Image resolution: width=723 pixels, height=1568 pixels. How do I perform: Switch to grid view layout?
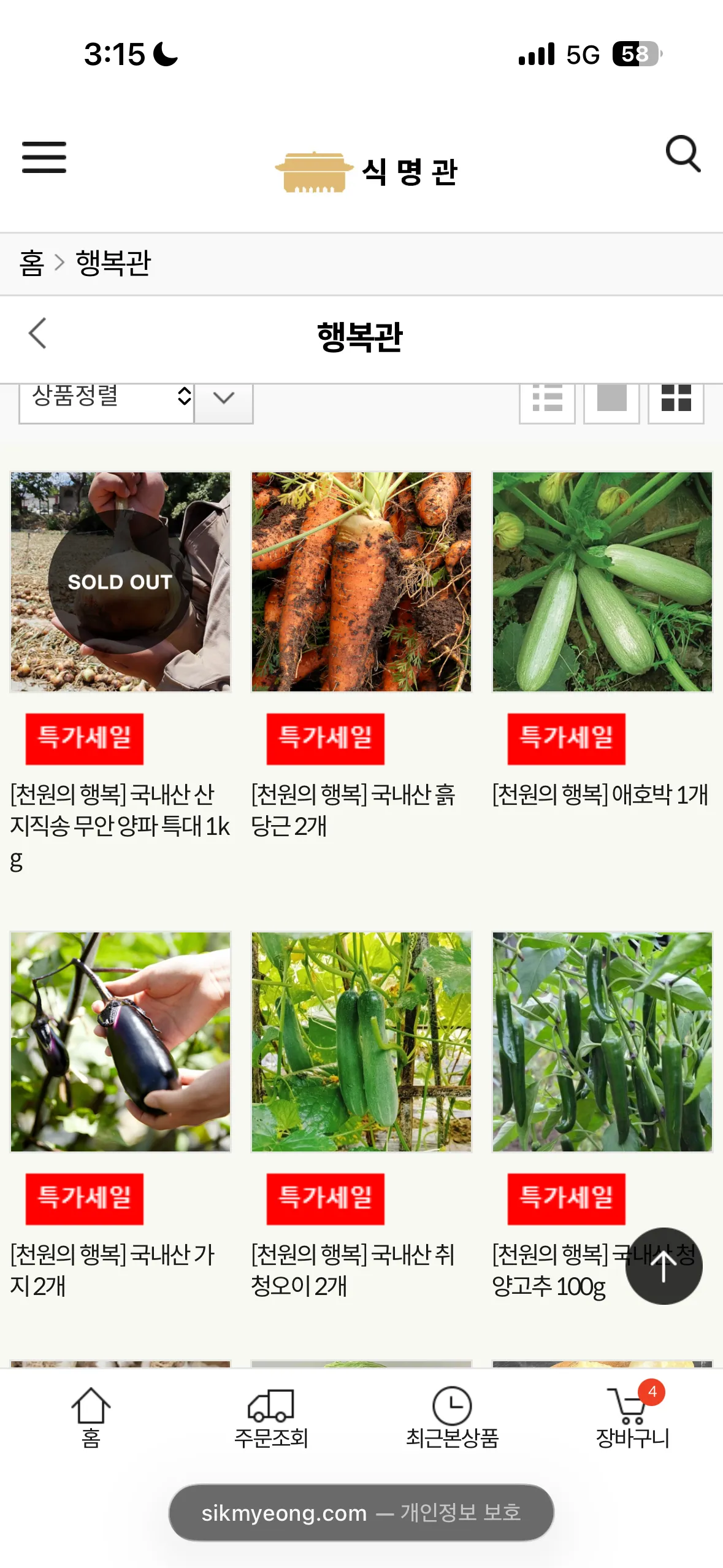coord(676,400)
